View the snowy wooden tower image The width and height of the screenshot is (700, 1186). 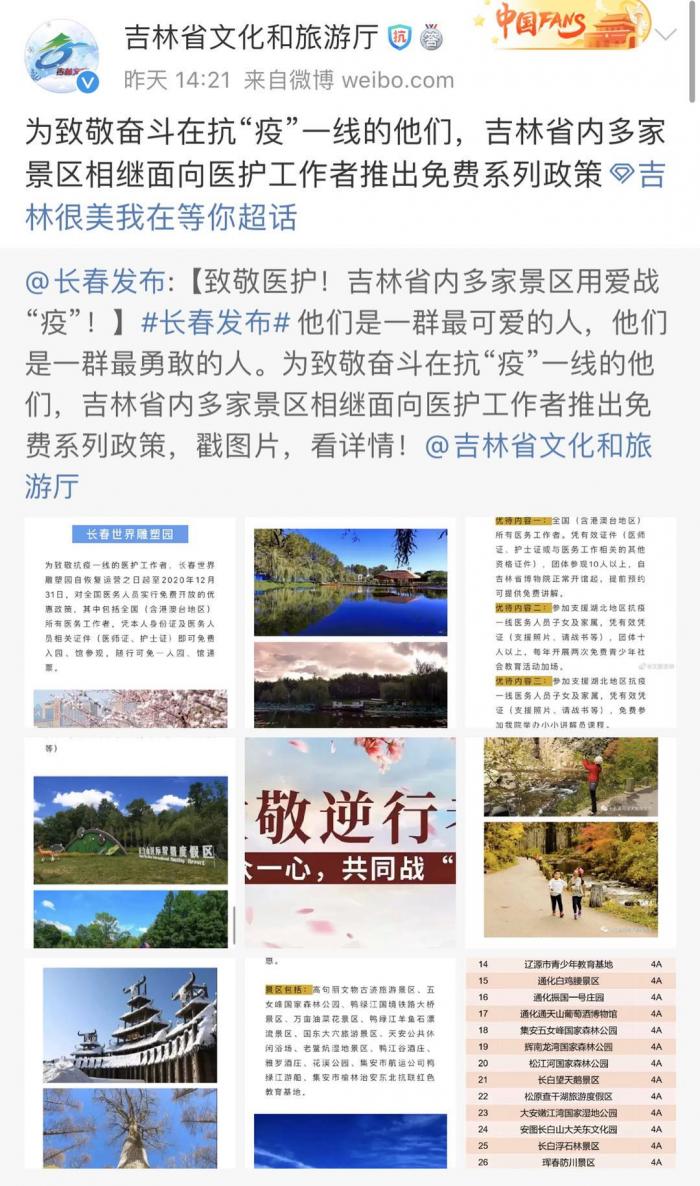130,1064
